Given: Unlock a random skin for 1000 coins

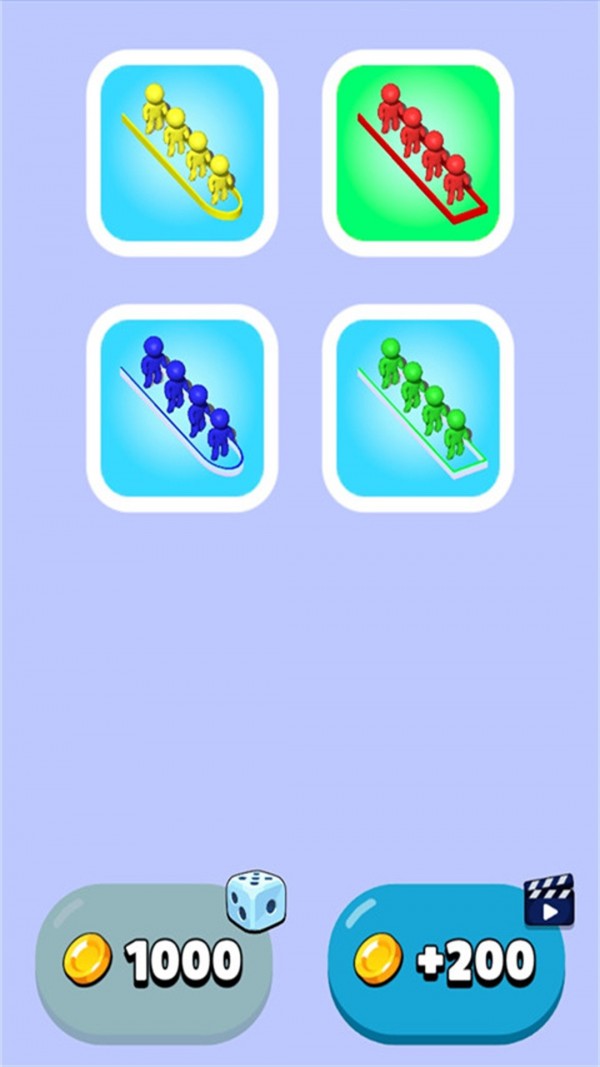Looking at the screenshot, I should 155,962.
